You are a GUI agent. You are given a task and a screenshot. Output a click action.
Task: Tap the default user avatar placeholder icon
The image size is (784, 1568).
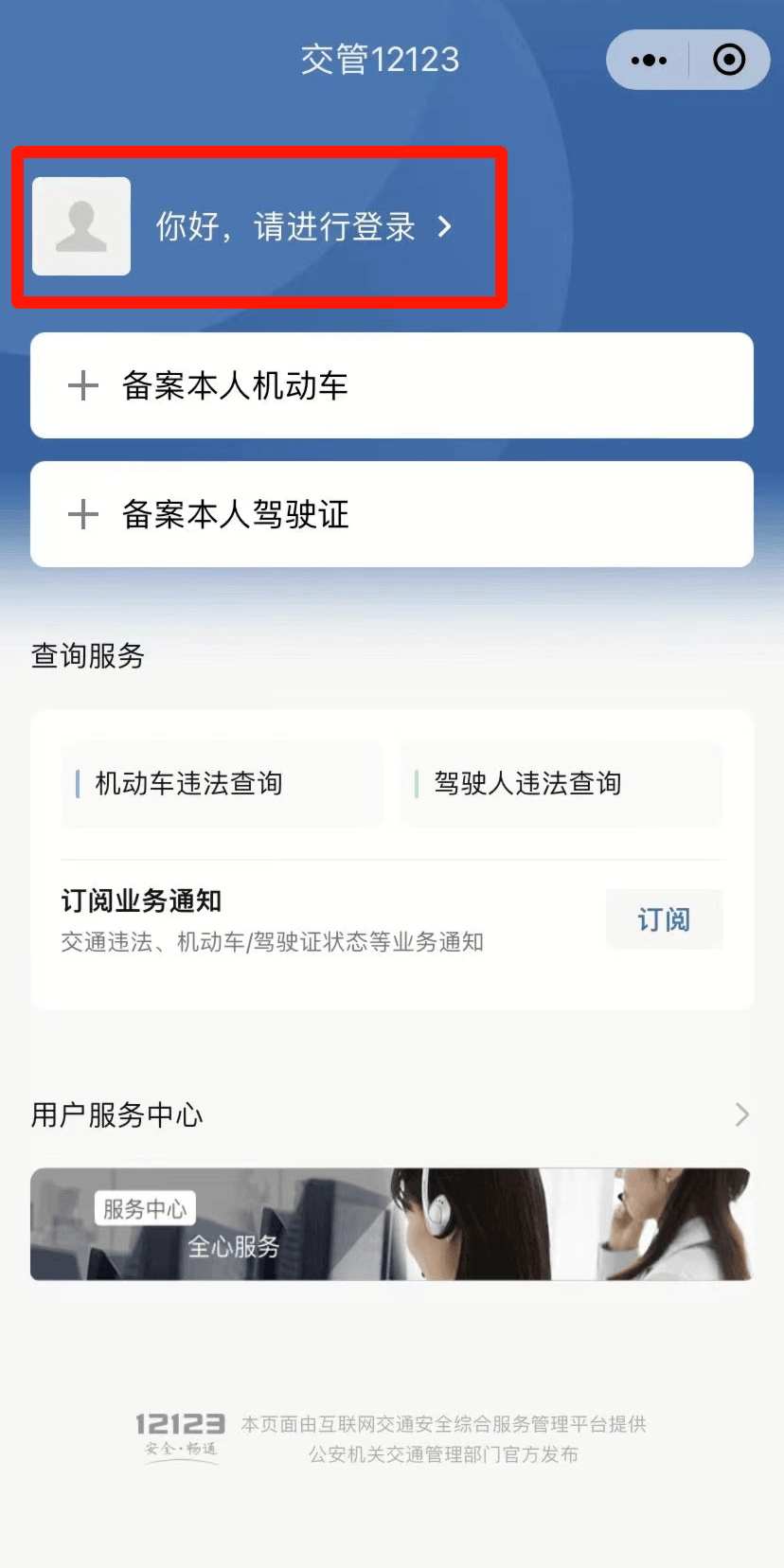[81, 226]
